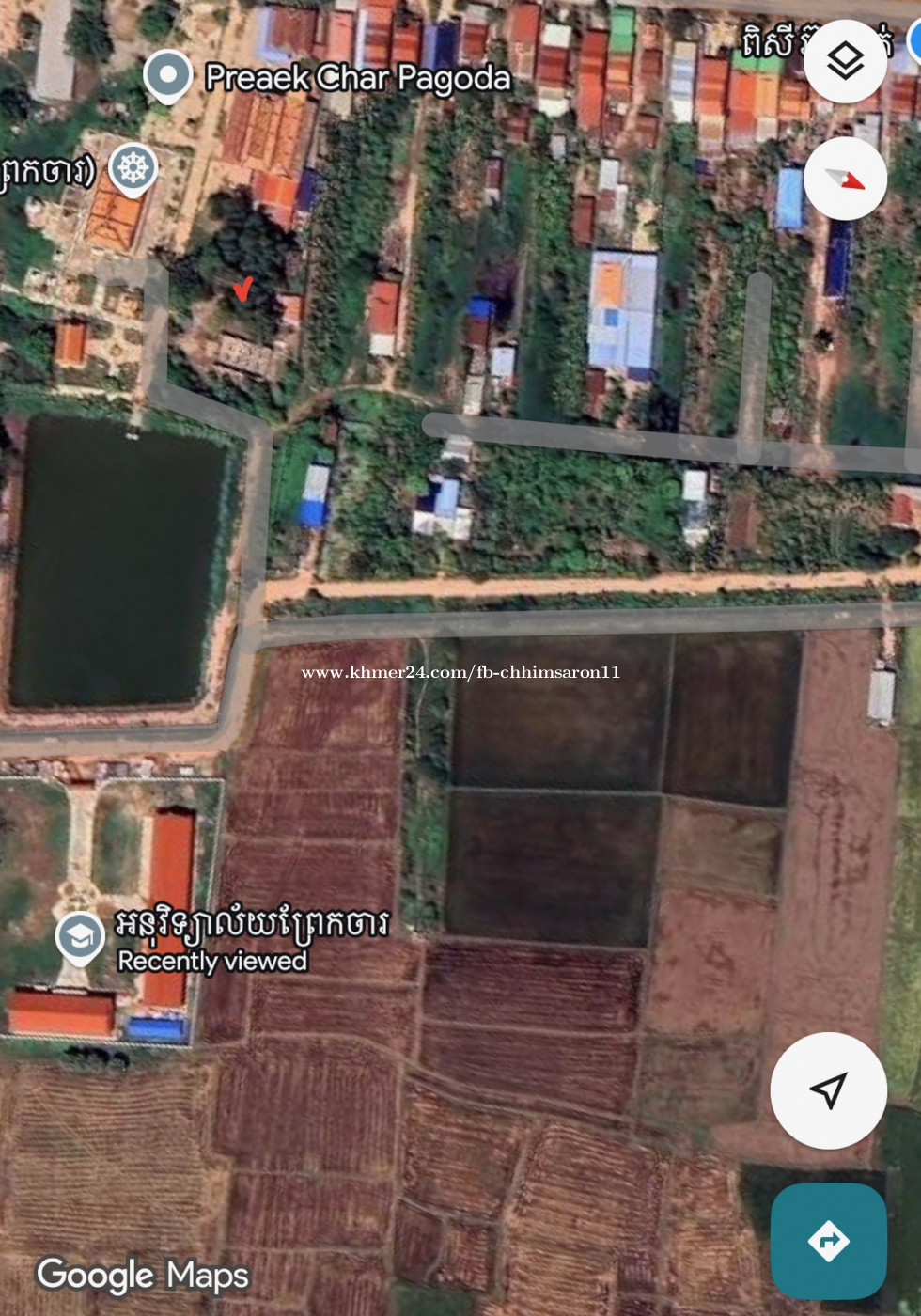Tap the compass to reset orientation
The height and width of the screenshot is (1316, 921).
845,179
